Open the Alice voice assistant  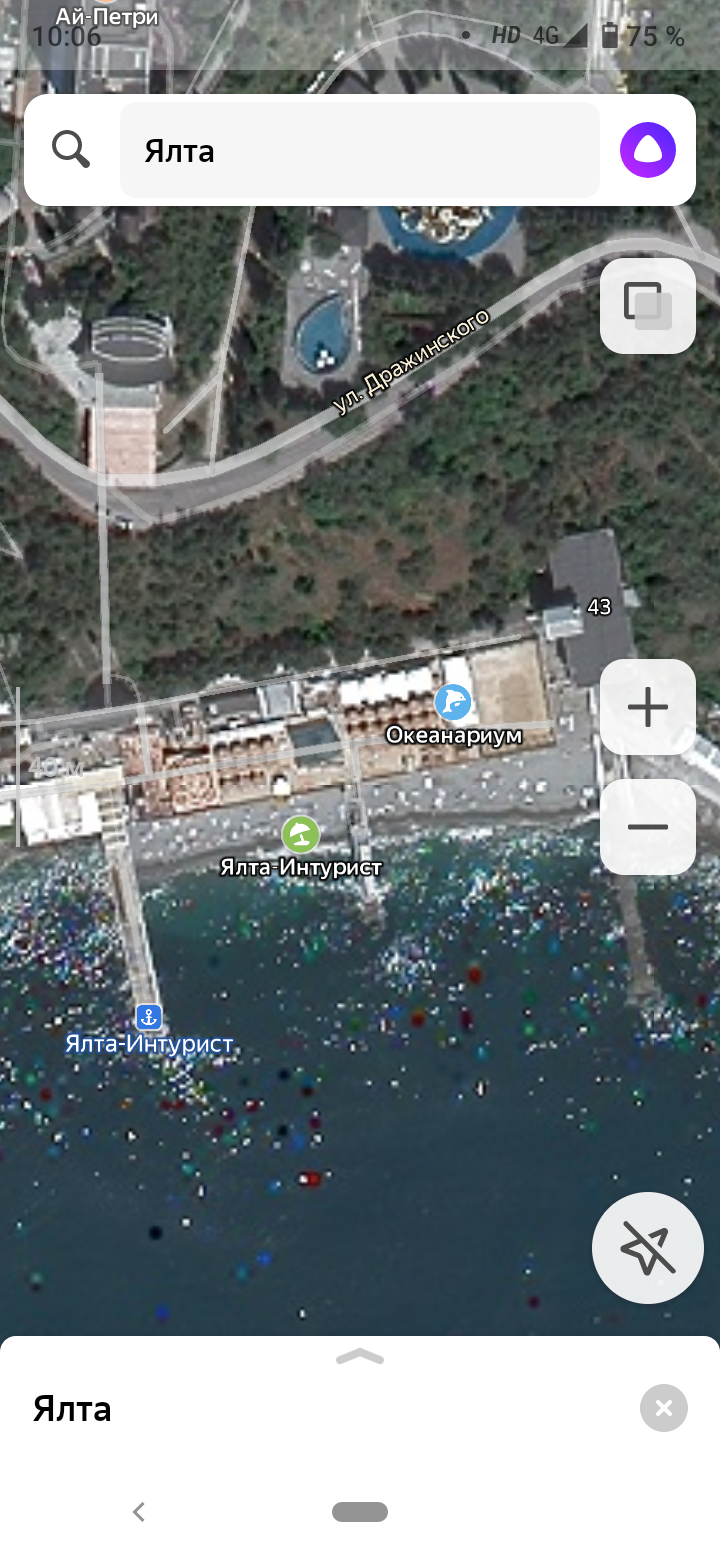(648, 151)
